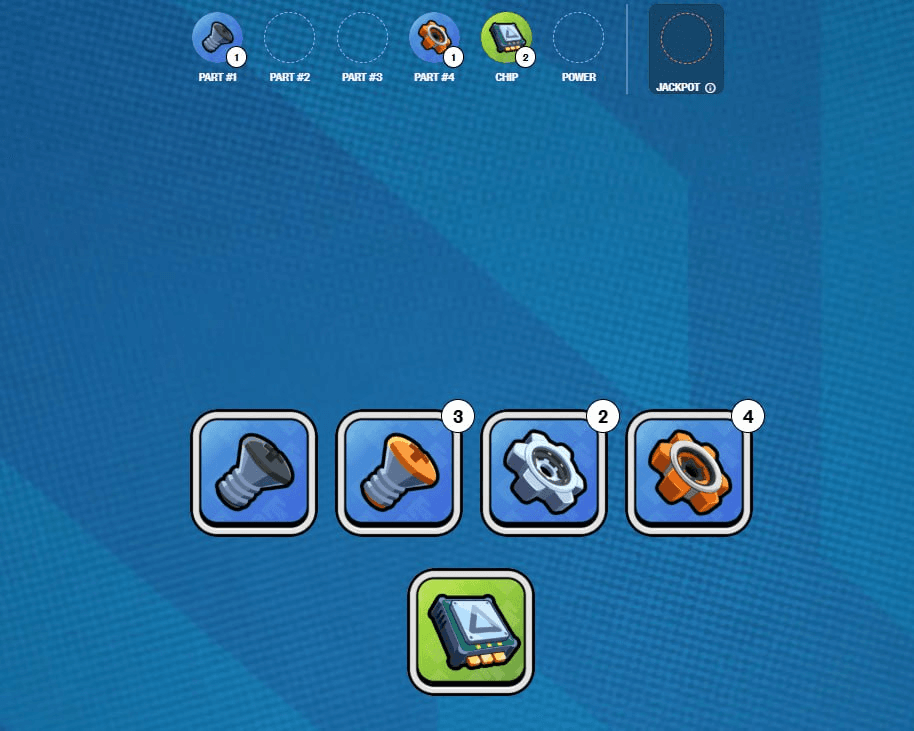Tap the Chip slot
Image resolution: width=914 pixels, height=731 pixels.
[506, 38]
